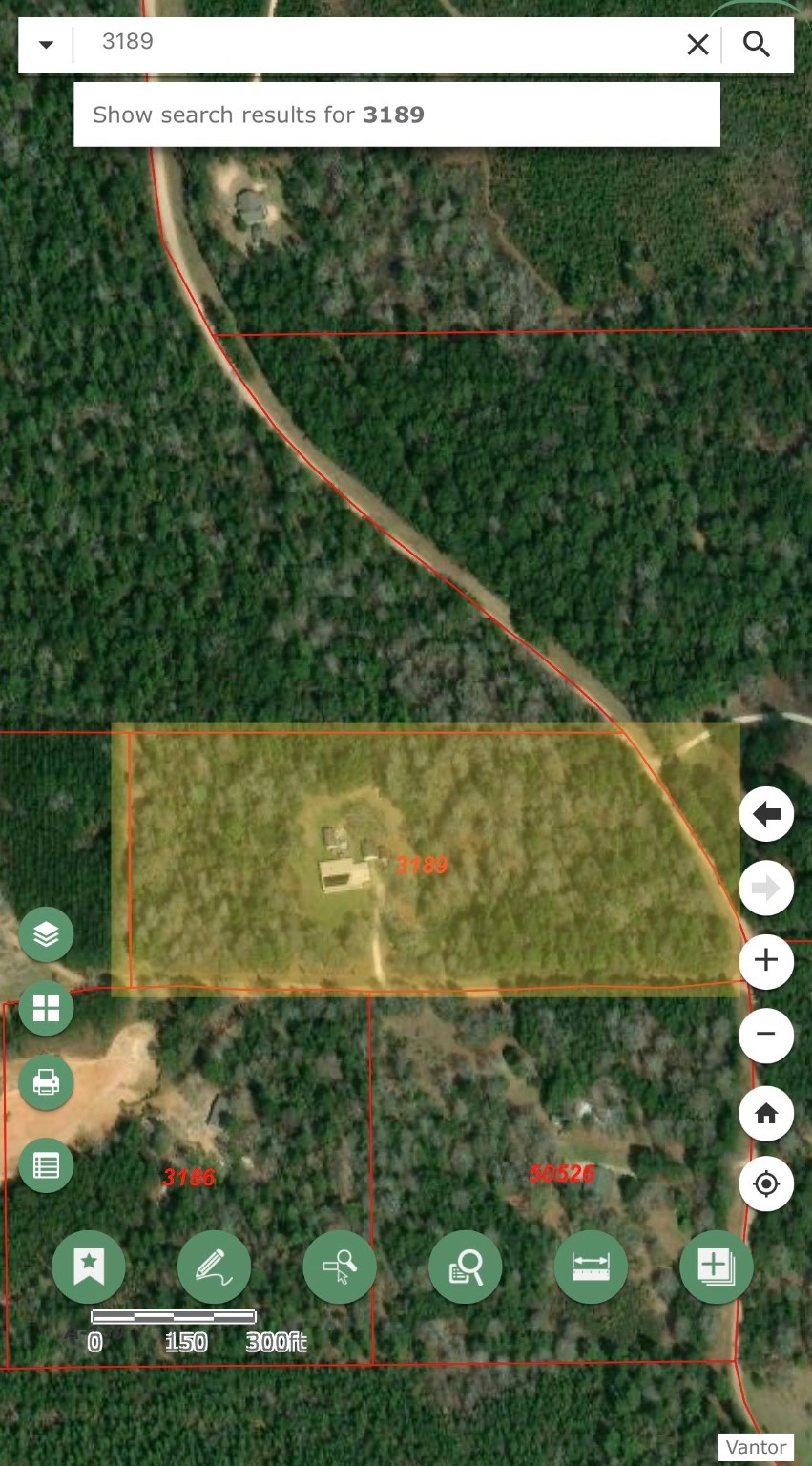Open the identify search tool
The width and height of the screenshot is (812, 1466).
pos(466,1267)
